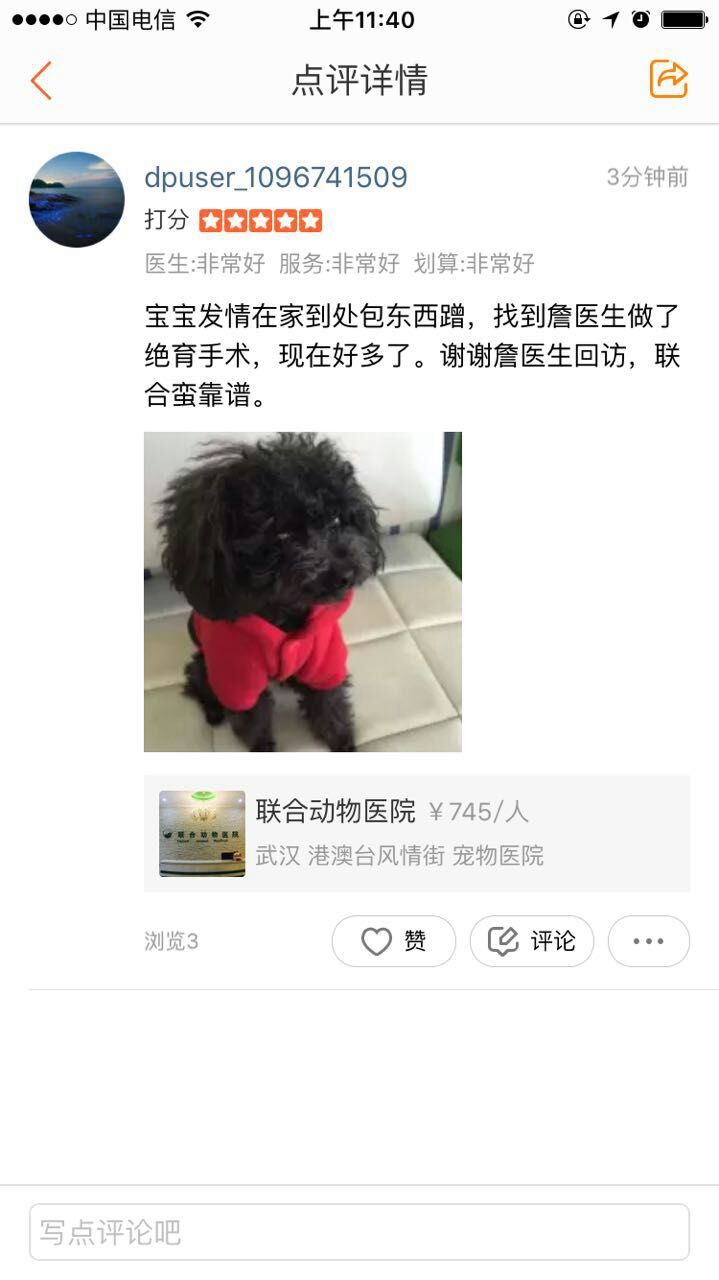
Task: Like this review with 赞
Action: coord(394,941)
